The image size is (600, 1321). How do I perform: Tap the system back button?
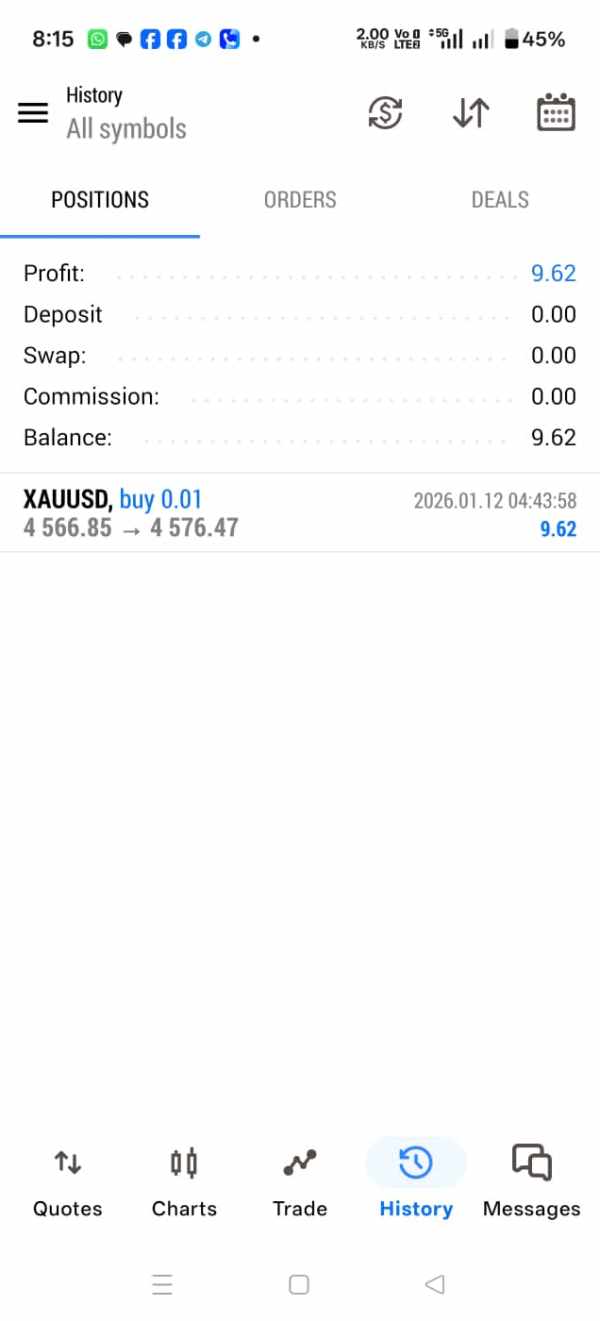(x=434, y=1285)
